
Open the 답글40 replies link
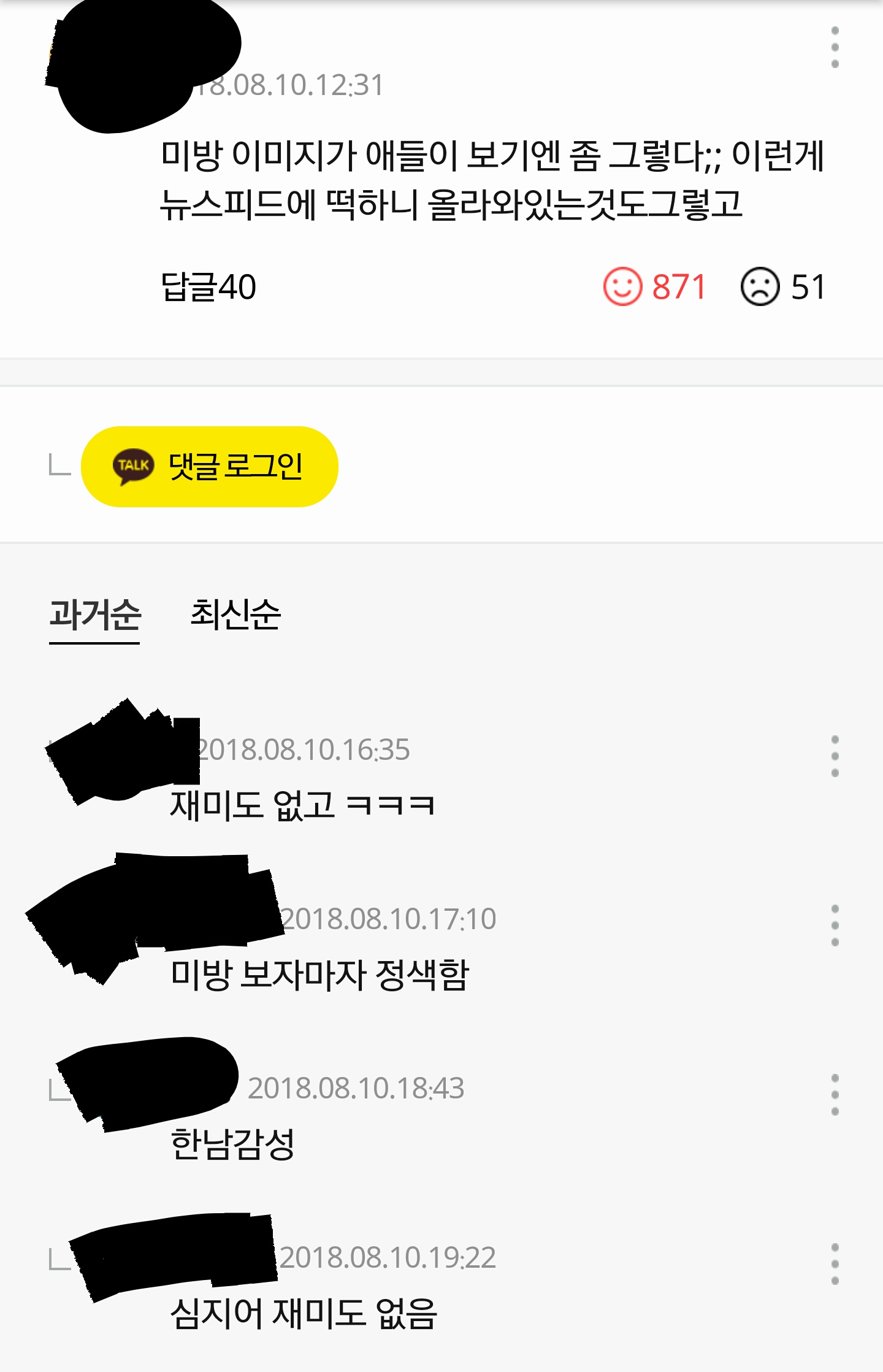208,286
